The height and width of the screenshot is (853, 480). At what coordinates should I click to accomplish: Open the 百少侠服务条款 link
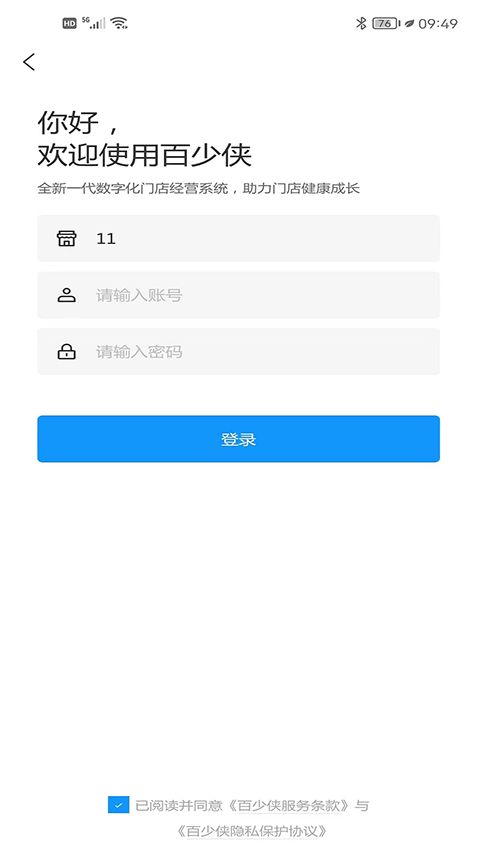coord(289,805)
